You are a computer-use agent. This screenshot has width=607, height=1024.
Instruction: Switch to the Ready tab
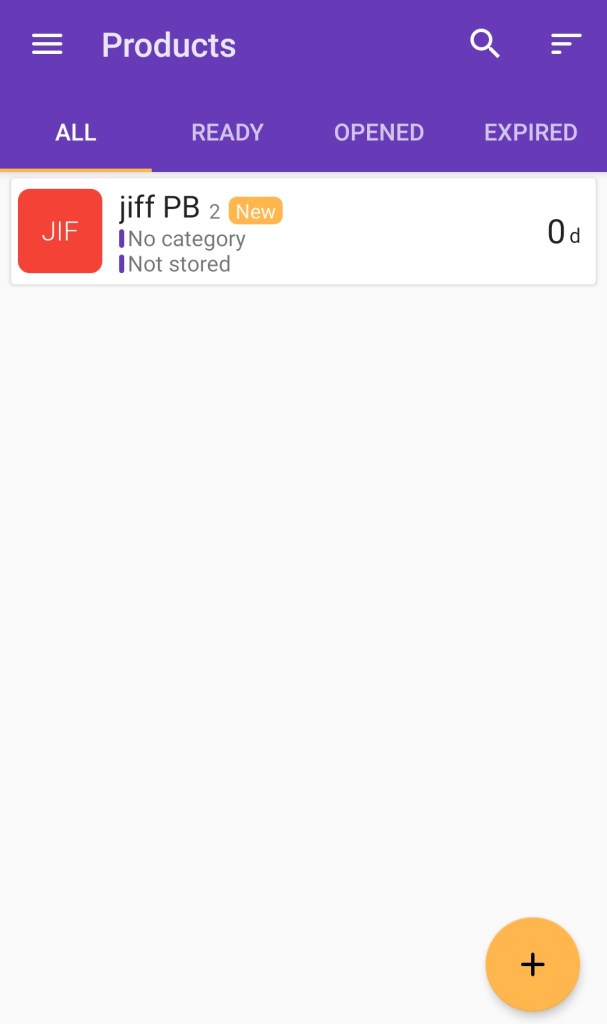(227, 133)
